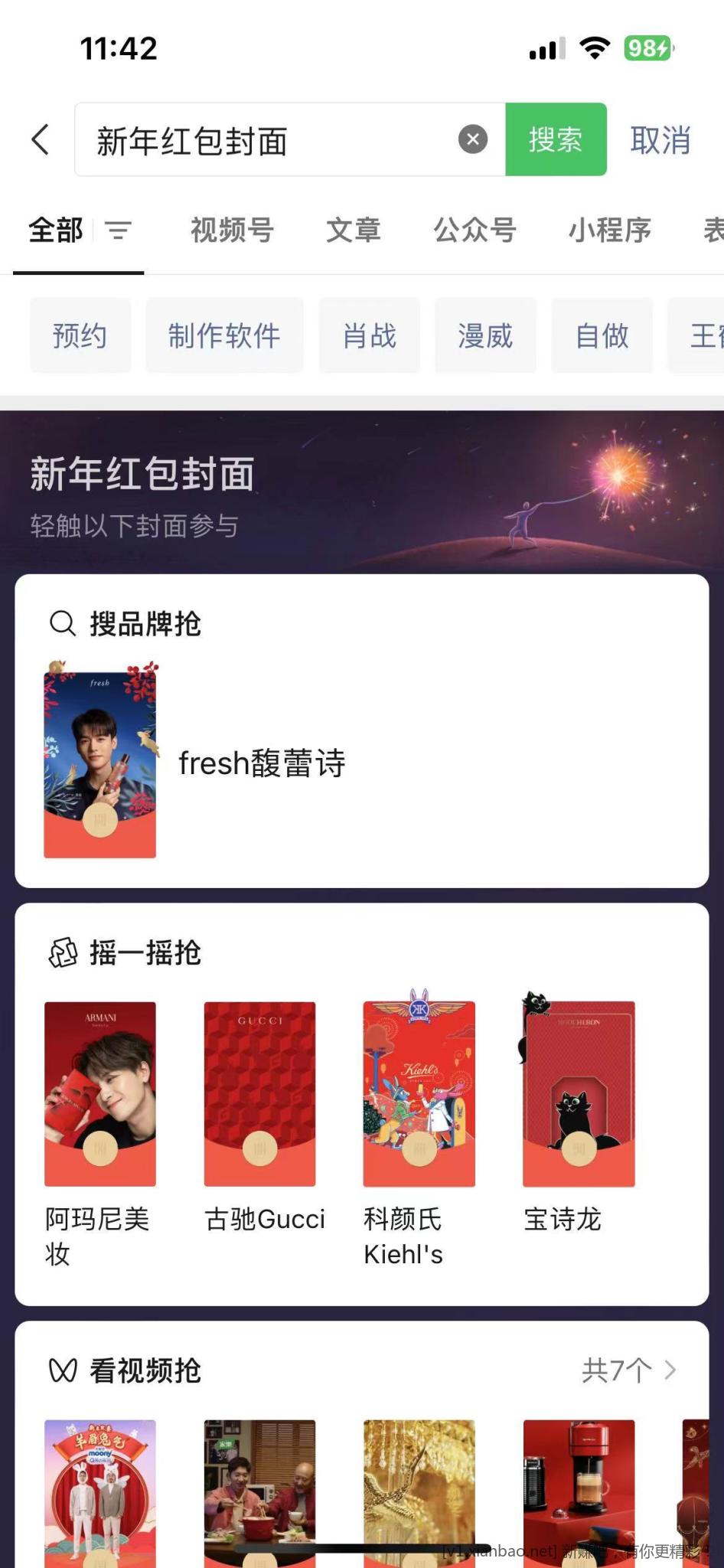Select the 预约 suggestion chip
The height and width of the screenshot is (1568, 724).
[x=80, y=335]
